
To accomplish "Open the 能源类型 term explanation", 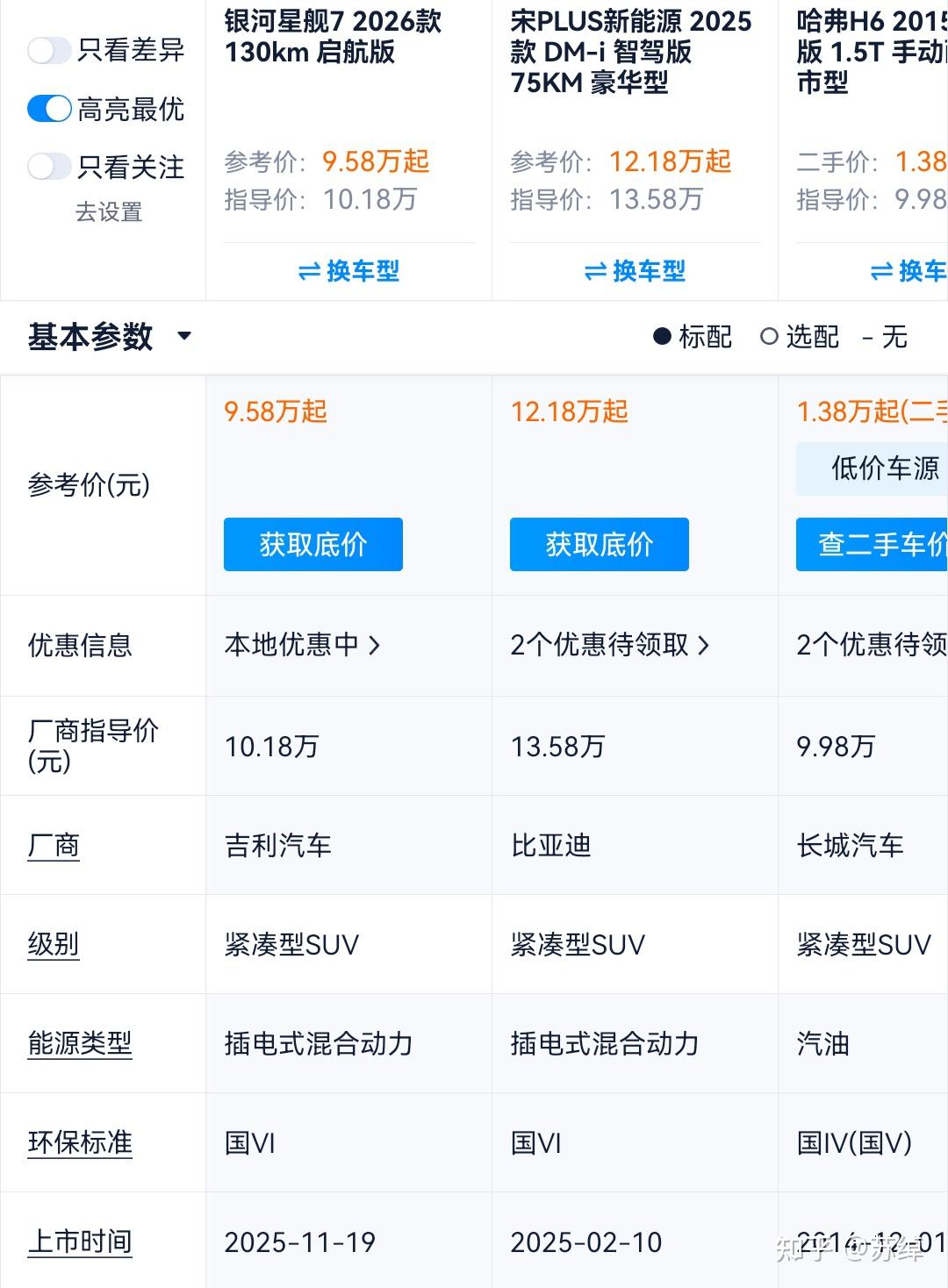I will point(81,1044).
